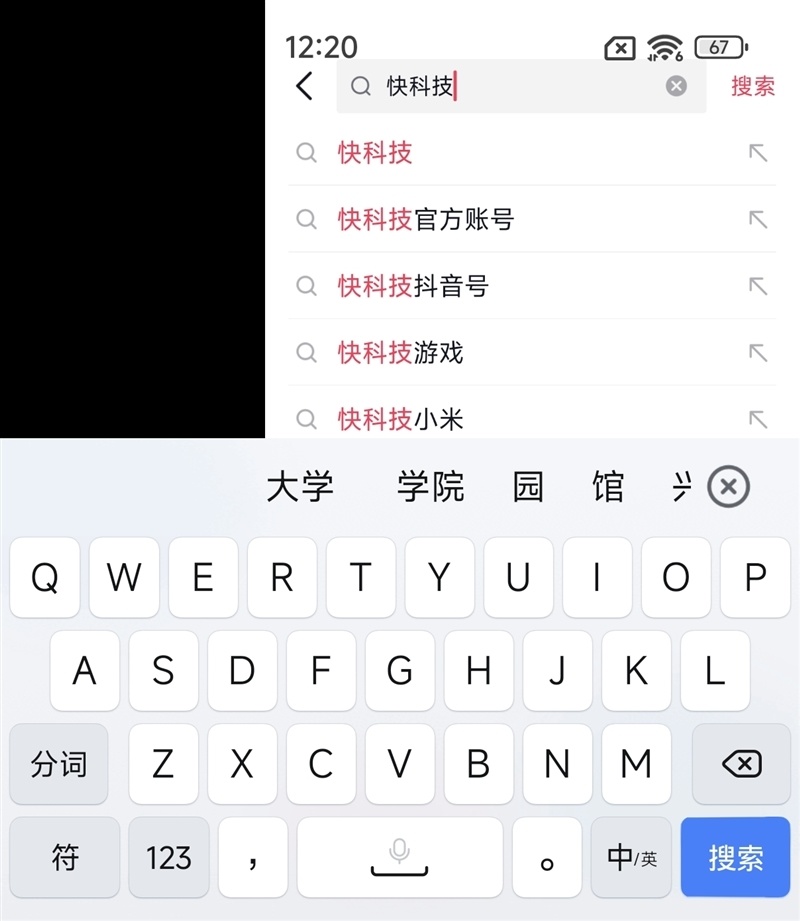The image size is (800, 921).
Task: Tap the magnifier icon beside 快科技 suggestion
Action: pyautogui.click(x=306, y=153)
